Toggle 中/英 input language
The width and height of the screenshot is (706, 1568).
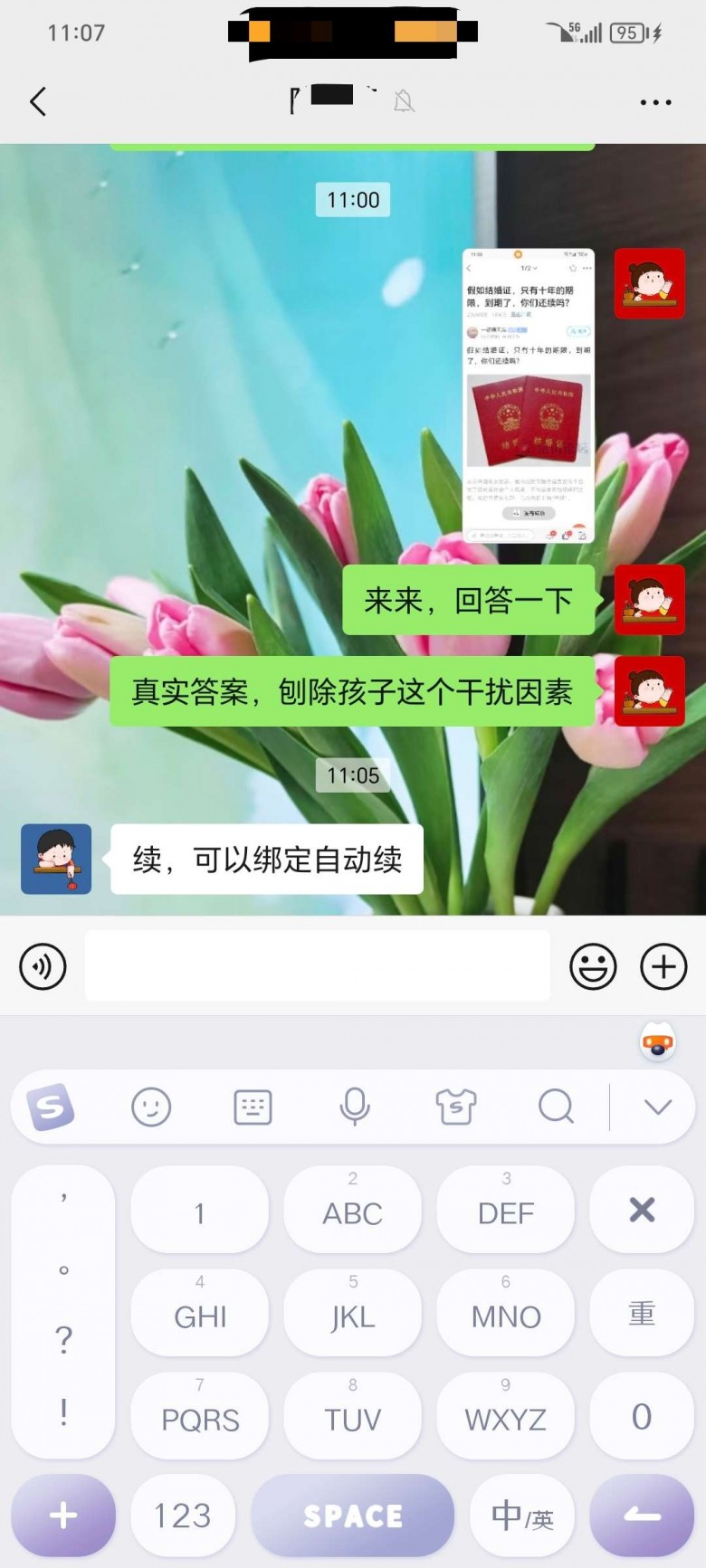[521, 1516]
